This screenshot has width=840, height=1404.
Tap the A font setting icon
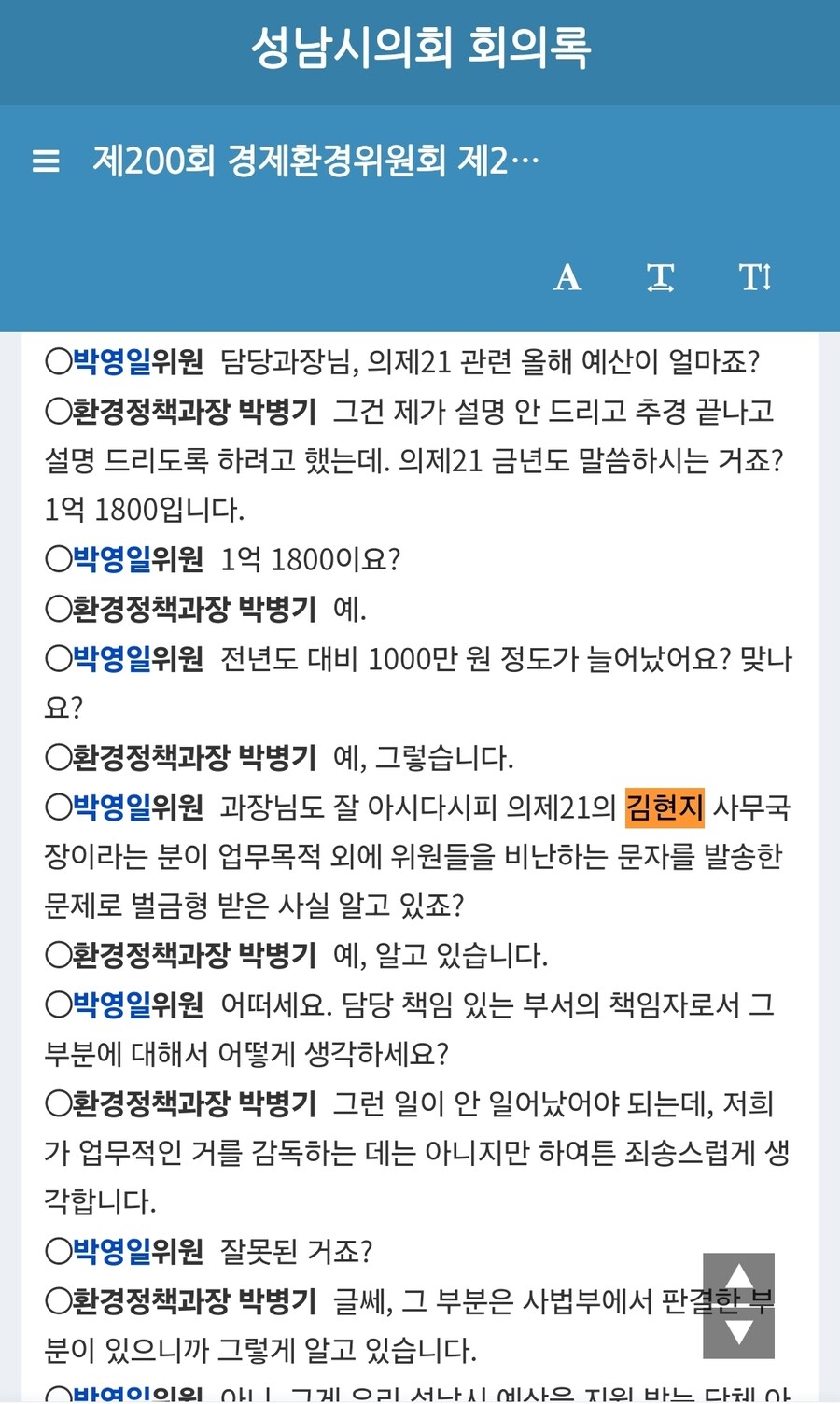click(567, 277)
